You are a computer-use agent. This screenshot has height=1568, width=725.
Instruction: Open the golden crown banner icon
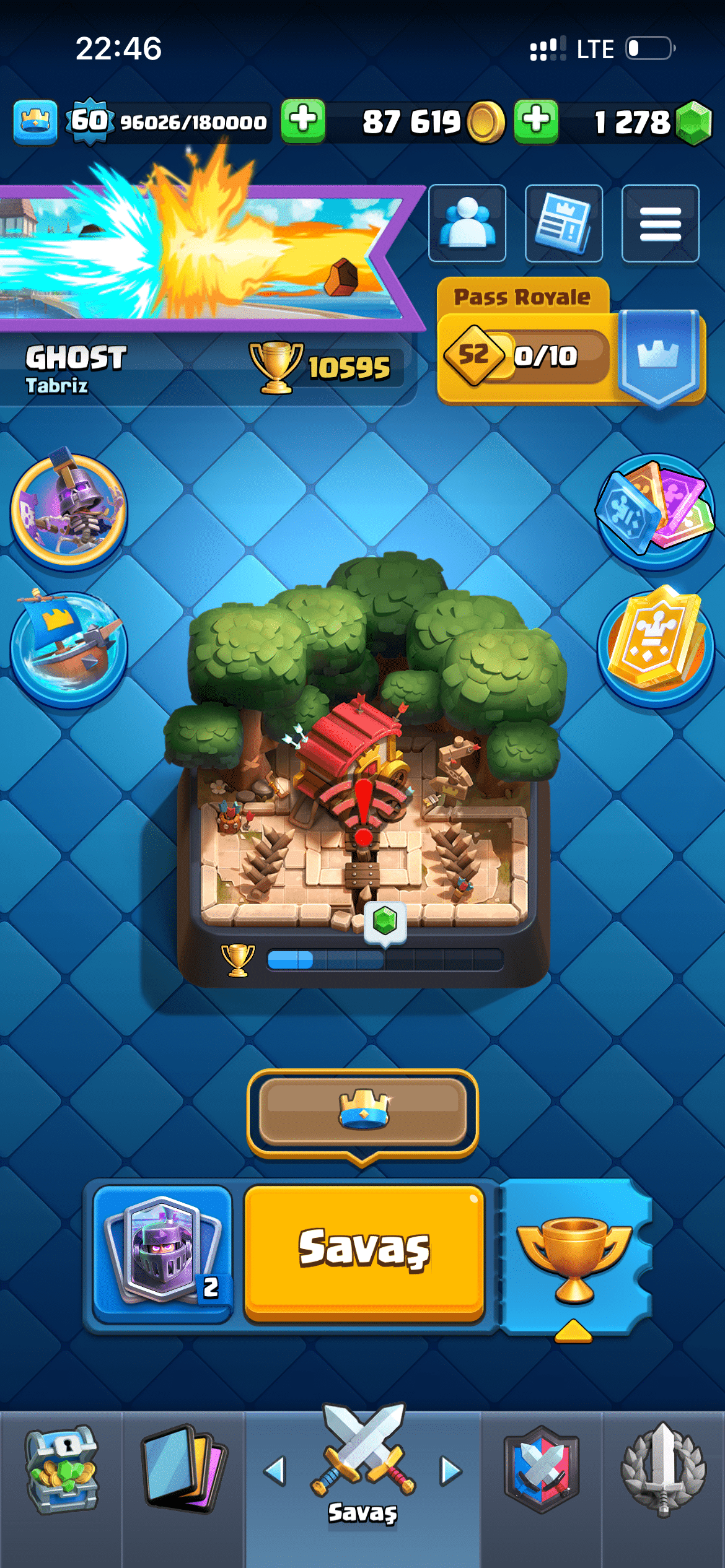click(655, 644)
